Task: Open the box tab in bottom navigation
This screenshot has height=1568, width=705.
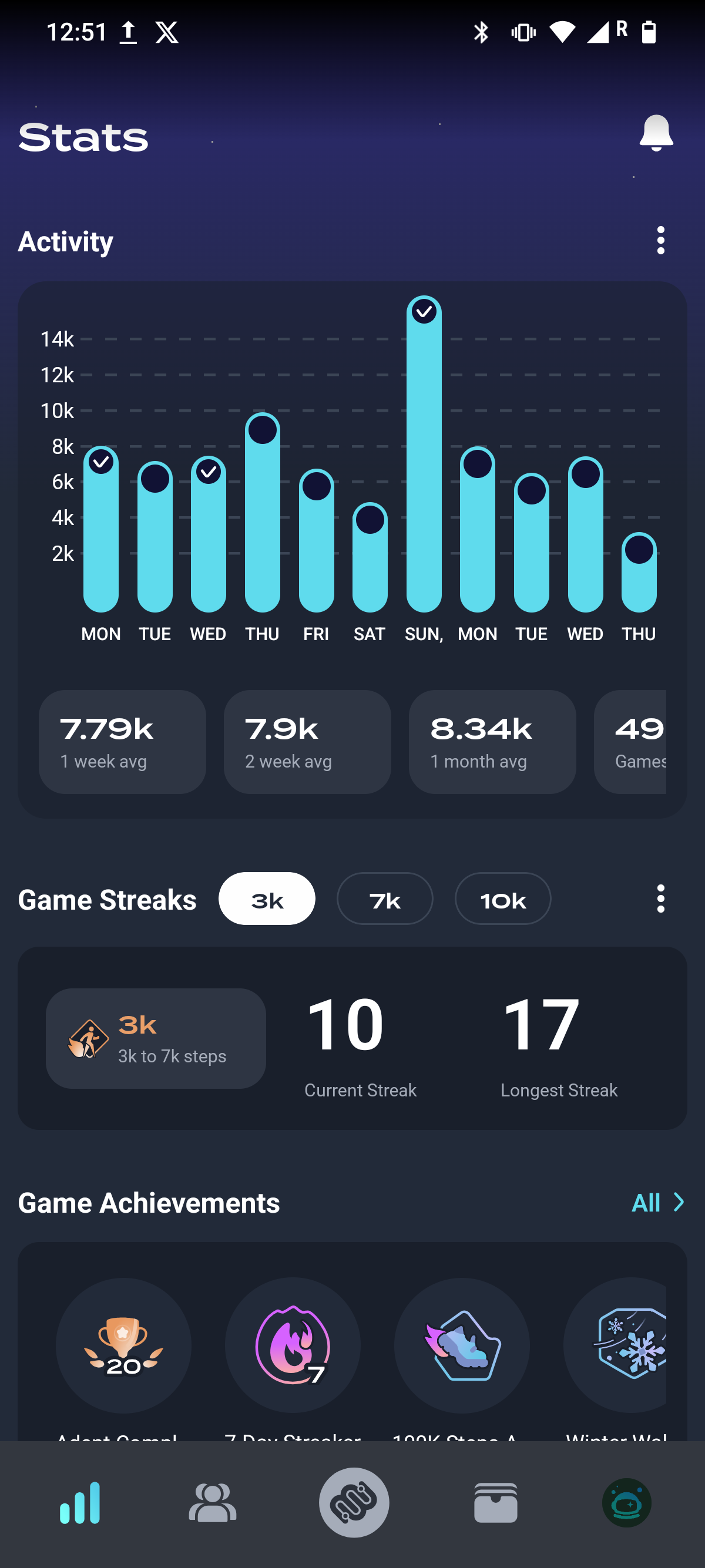Action: pos(496,1503)
